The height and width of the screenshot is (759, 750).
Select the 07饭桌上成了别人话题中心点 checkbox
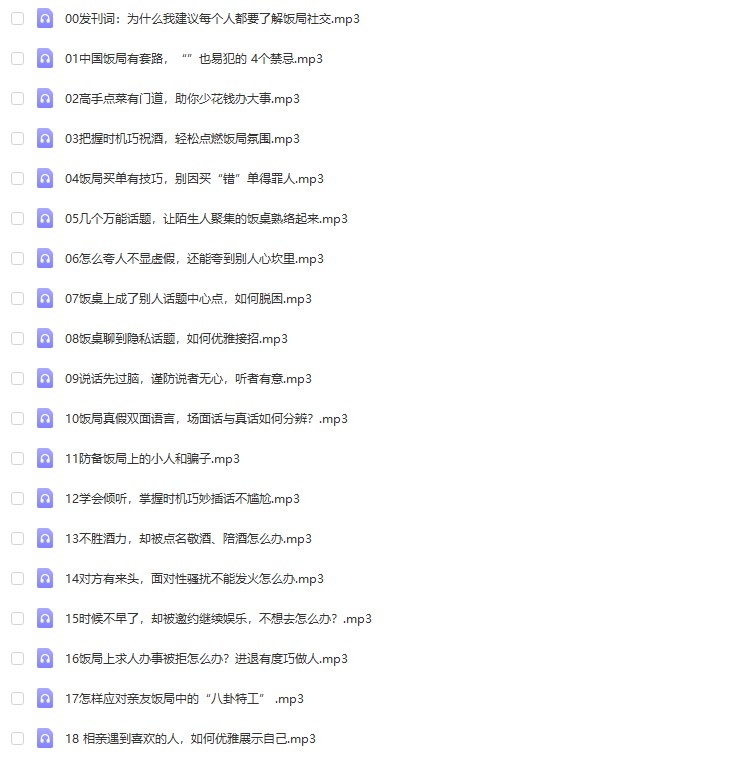(17, 299)
